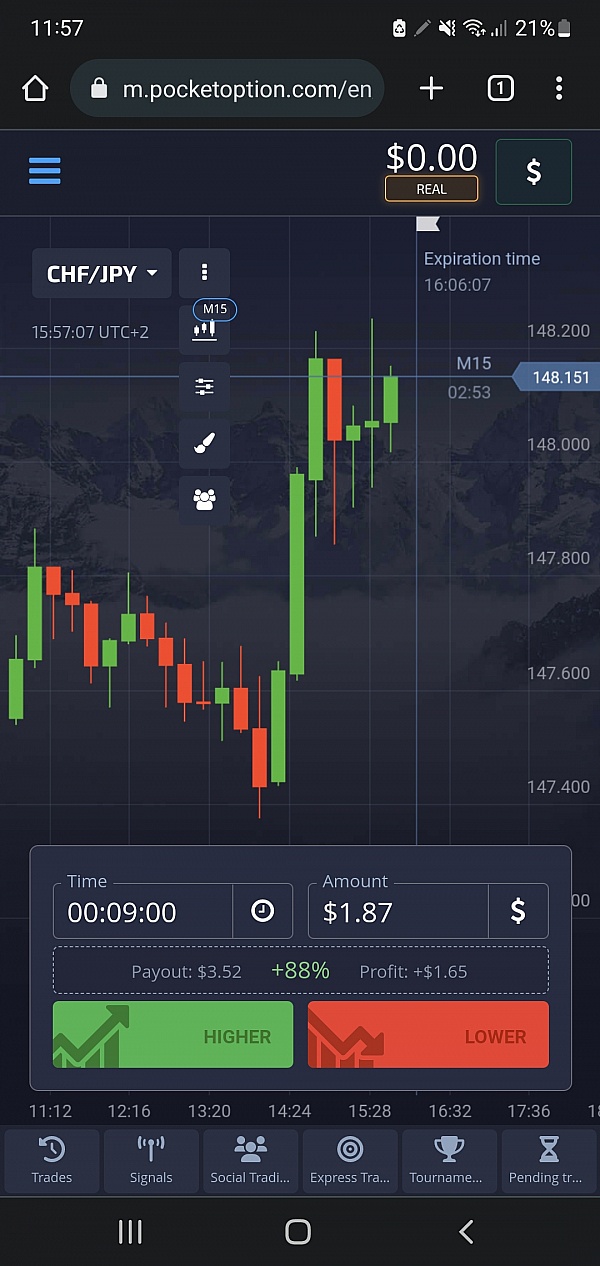The width and height of the screenshot is (600, 1266).
Task: Go to Express Trades
Action: tap(350, 1160)
